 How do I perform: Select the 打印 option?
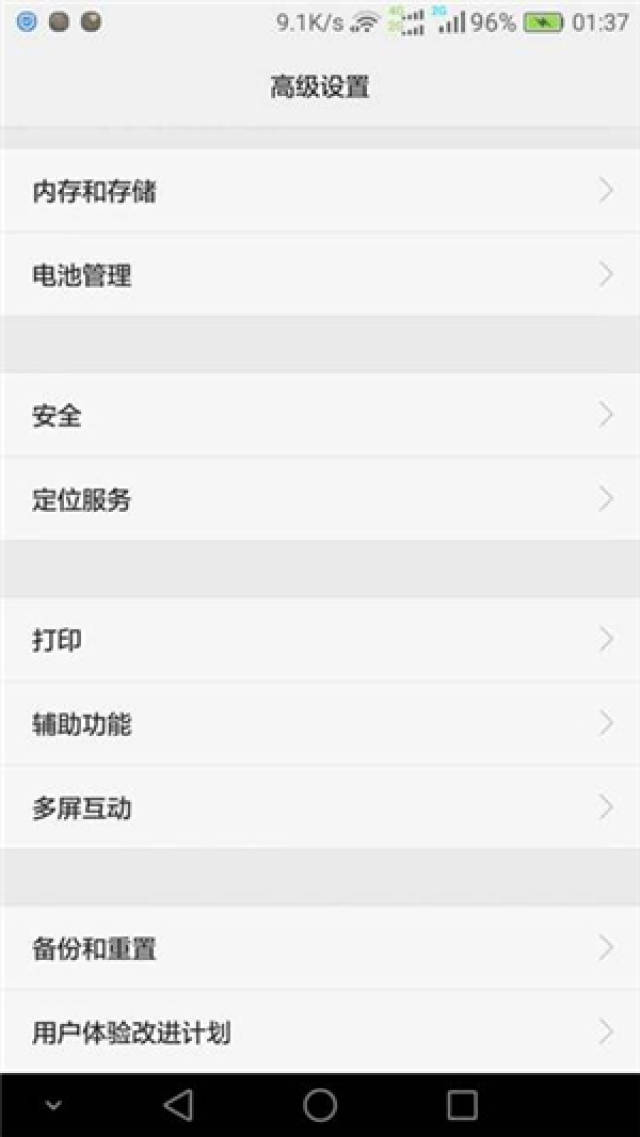point(320,639)
